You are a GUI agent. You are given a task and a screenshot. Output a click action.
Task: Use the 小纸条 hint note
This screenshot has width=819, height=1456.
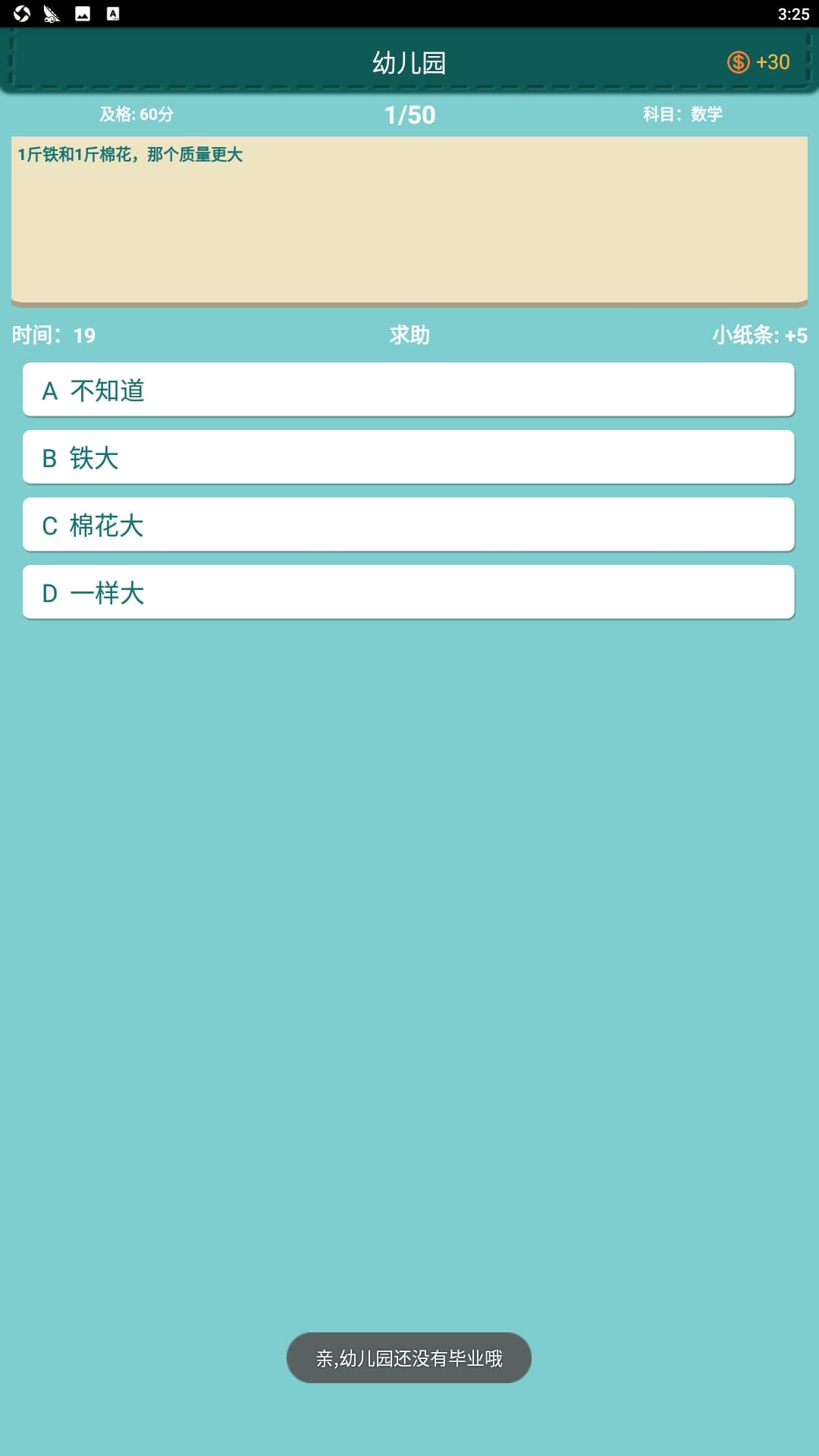759,334
